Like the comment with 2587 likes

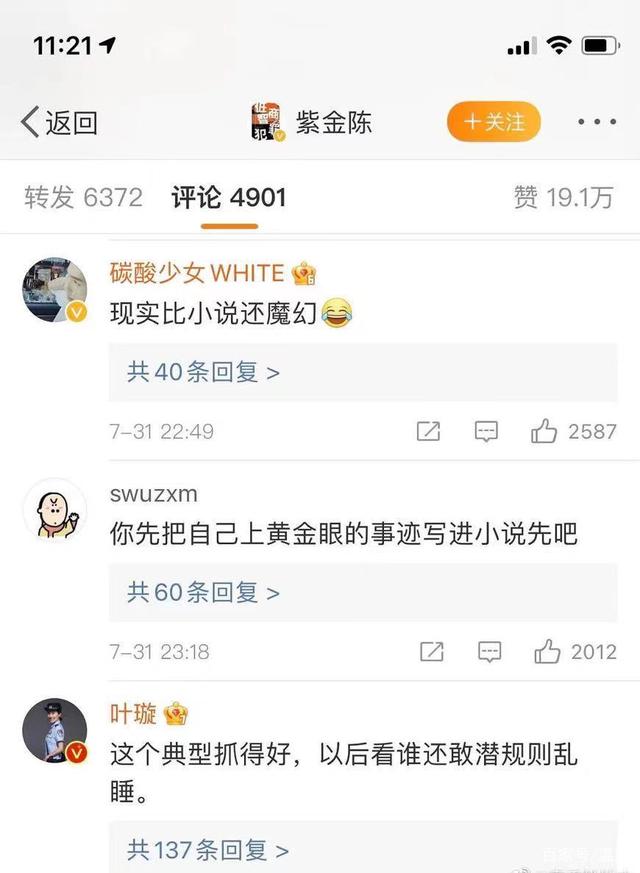point(545,432)
